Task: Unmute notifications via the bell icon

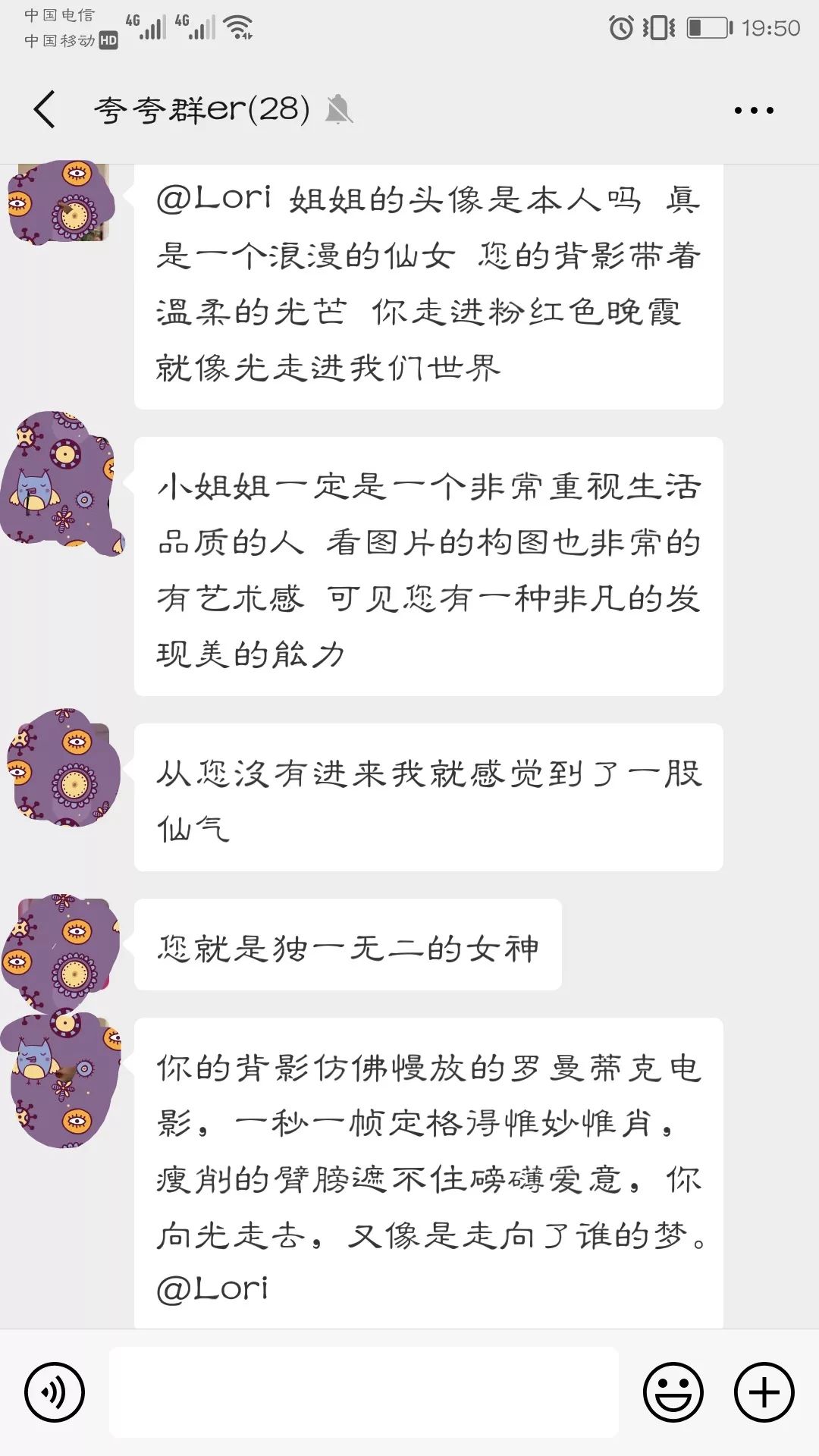Action: pos(339,109)
